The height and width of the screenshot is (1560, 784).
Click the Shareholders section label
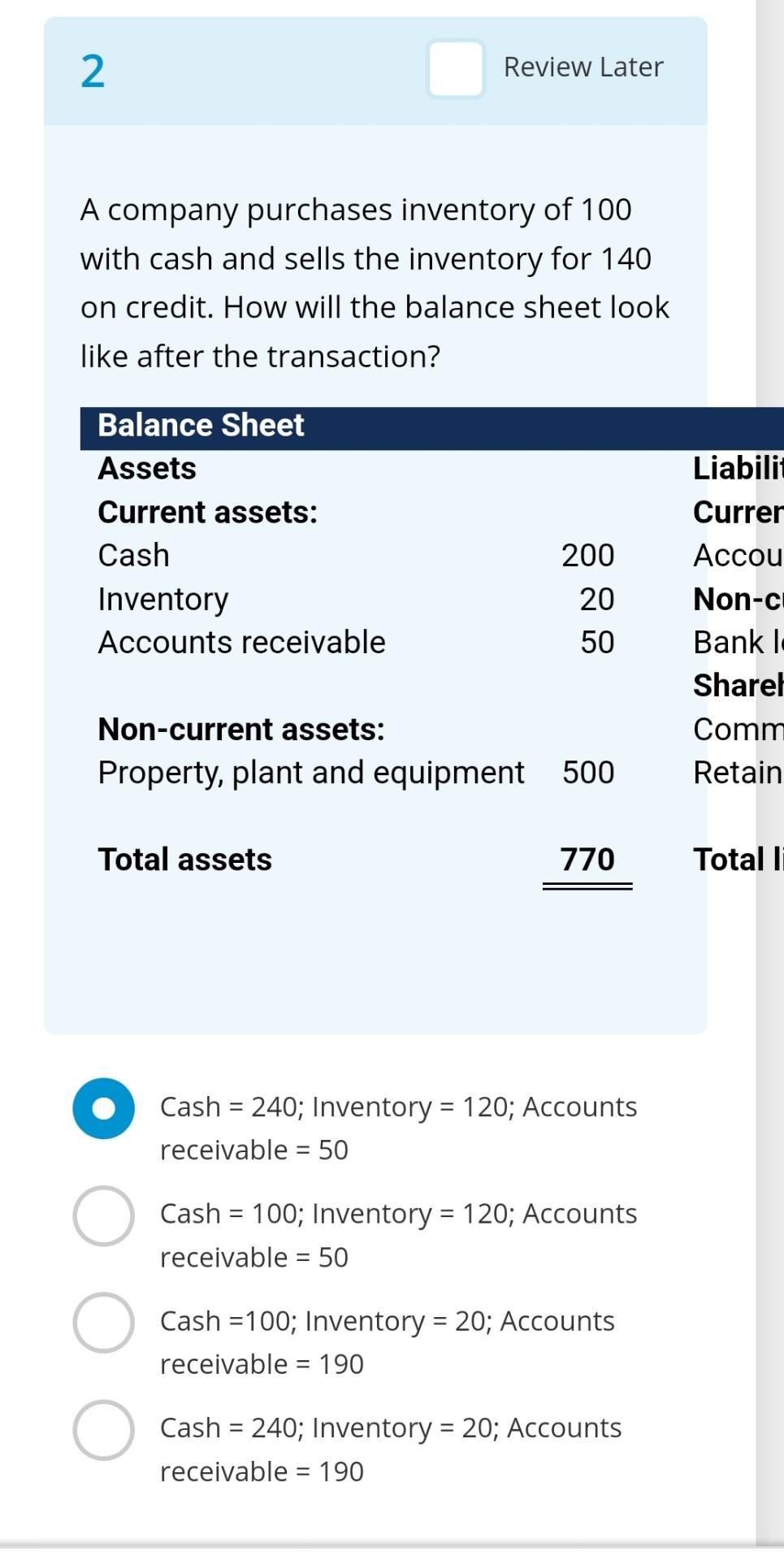click(x=735, y=685)
